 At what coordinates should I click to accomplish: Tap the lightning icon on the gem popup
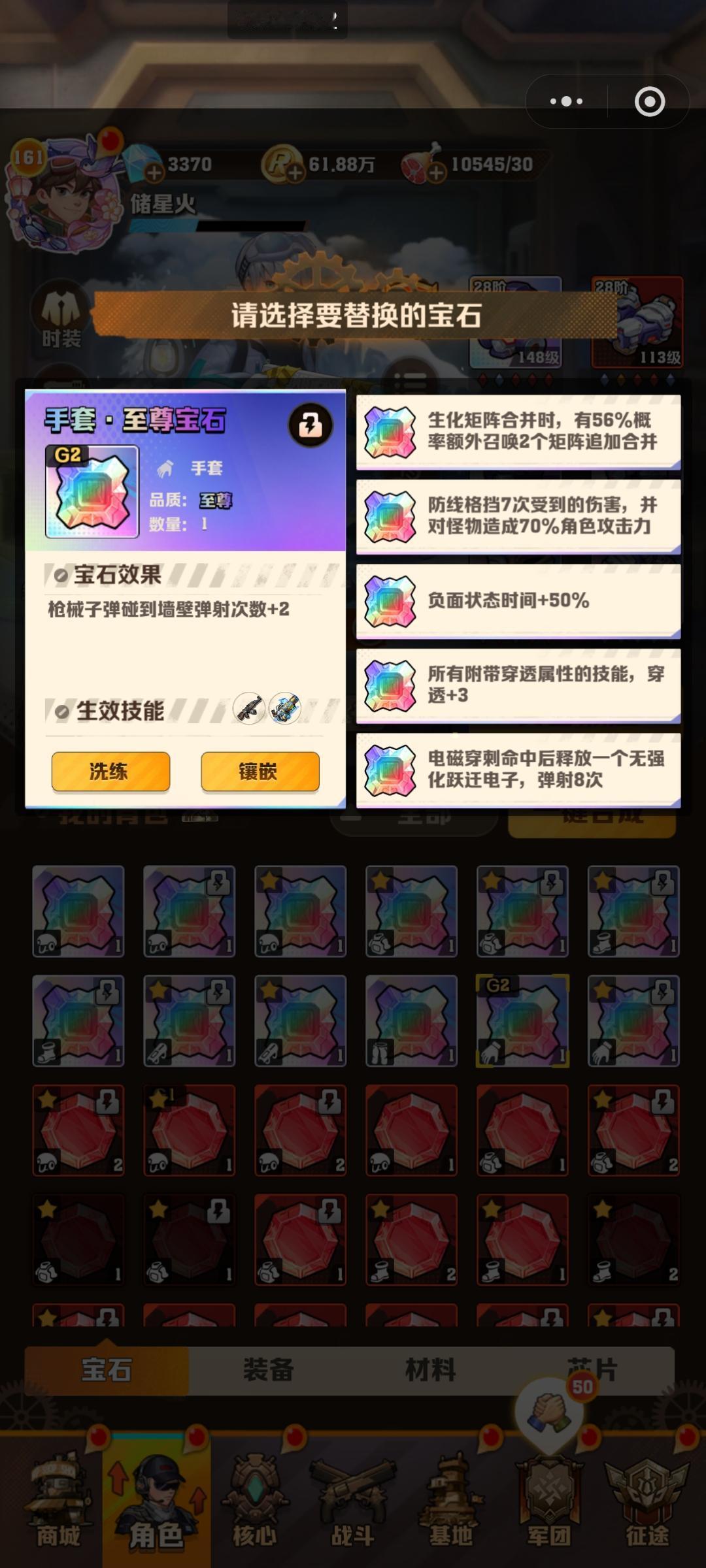(x=312, y=425)
